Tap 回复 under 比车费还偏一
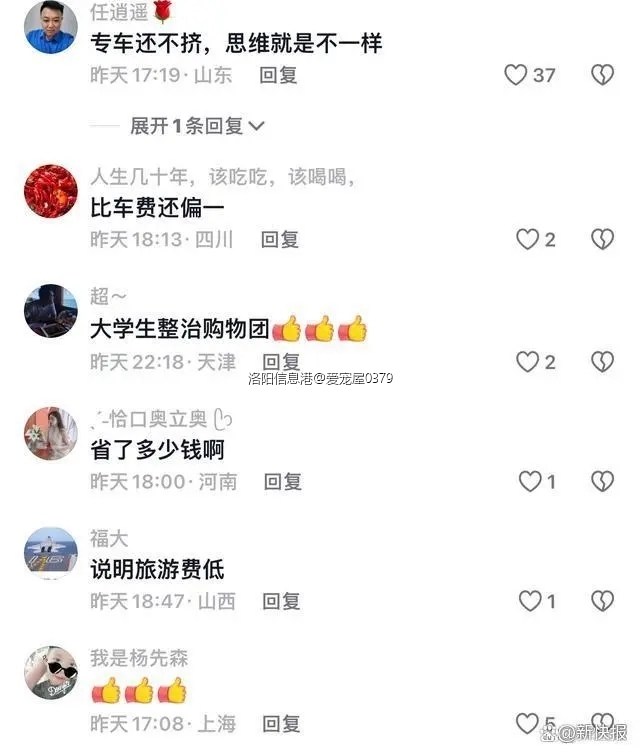This screenshot has width=640, height=756. (x=280, y=239)
